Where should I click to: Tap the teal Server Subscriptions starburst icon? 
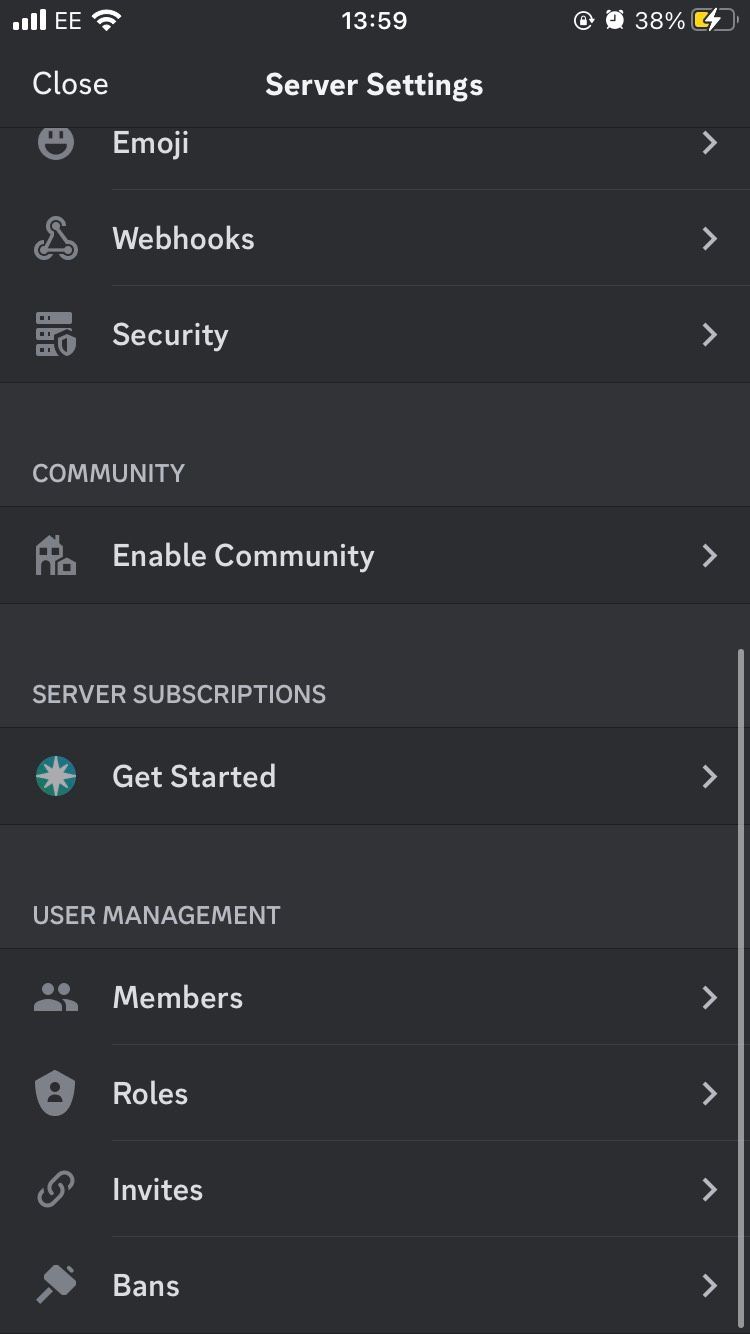[54, 776]
